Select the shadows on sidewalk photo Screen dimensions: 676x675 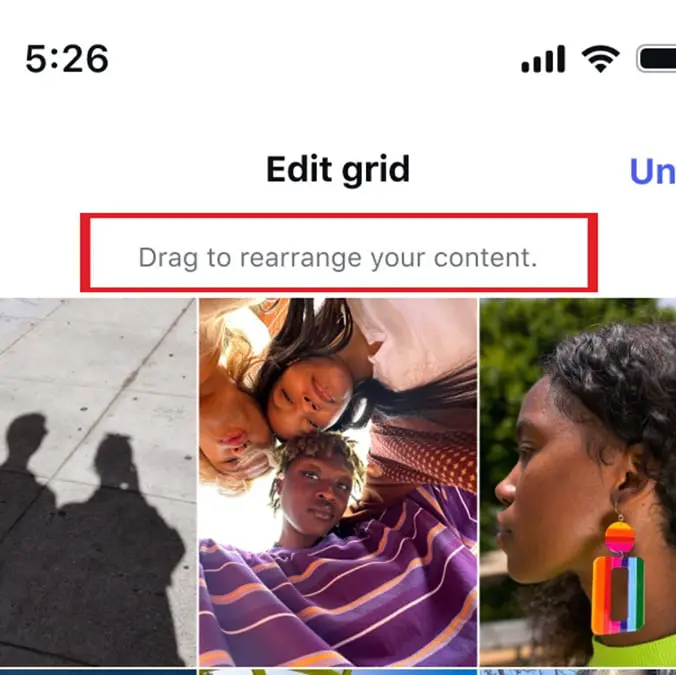[x=97, y=481]
